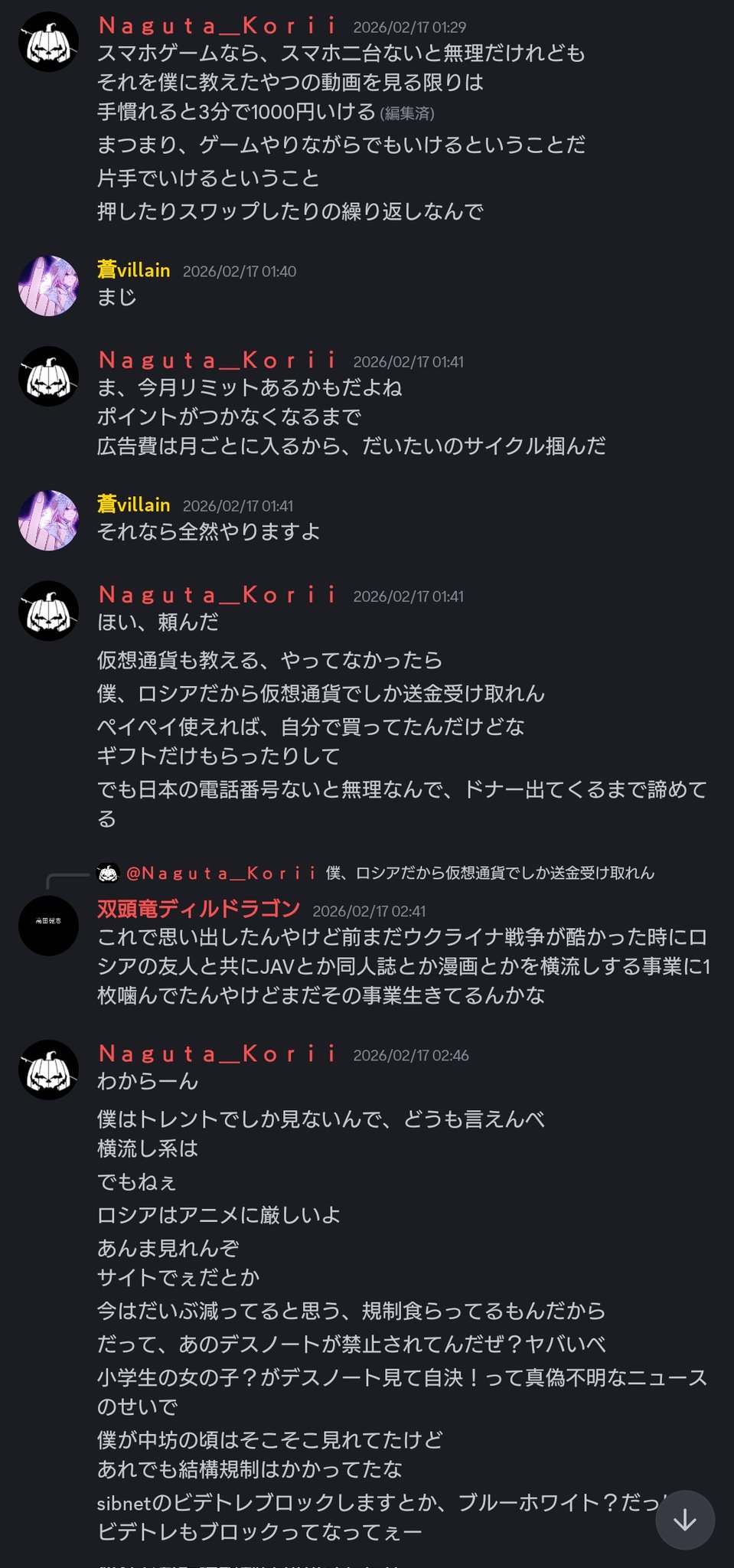Open 双頭竜ディルドラゴン's profile avatar
This screenshot has width=734, height=1568.
coord(48,925)
